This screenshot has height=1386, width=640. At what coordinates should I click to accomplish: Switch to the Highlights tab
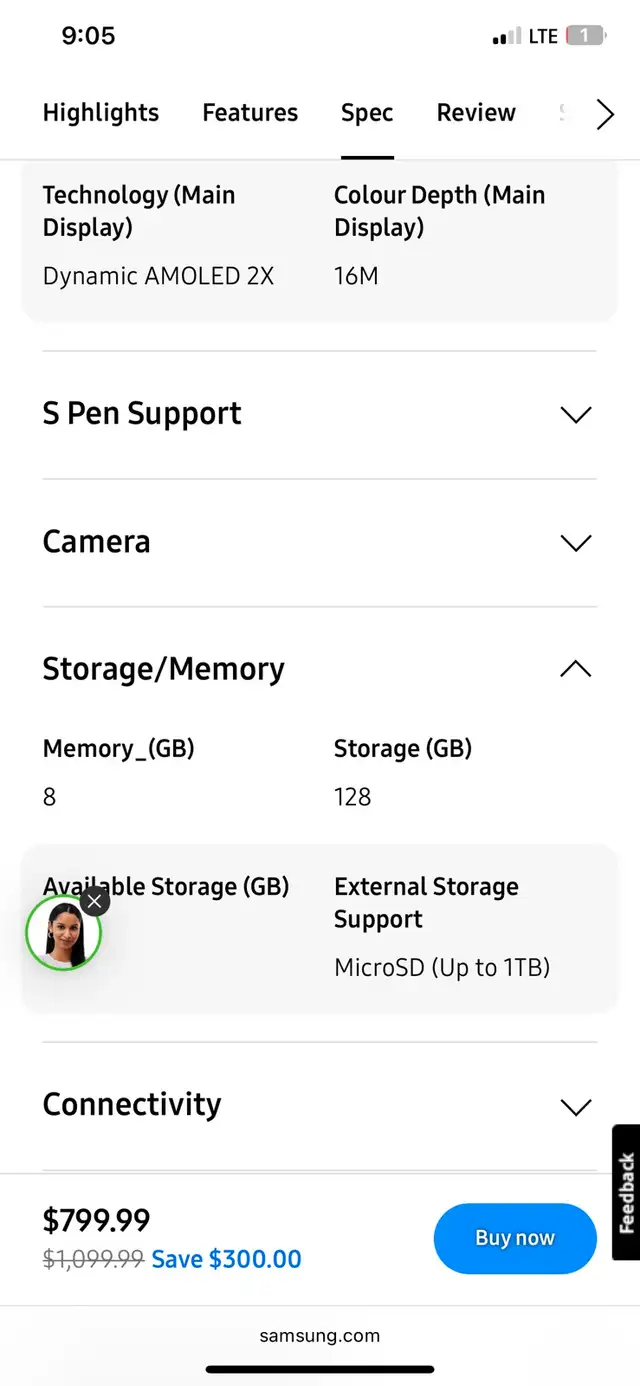(101, 113)
